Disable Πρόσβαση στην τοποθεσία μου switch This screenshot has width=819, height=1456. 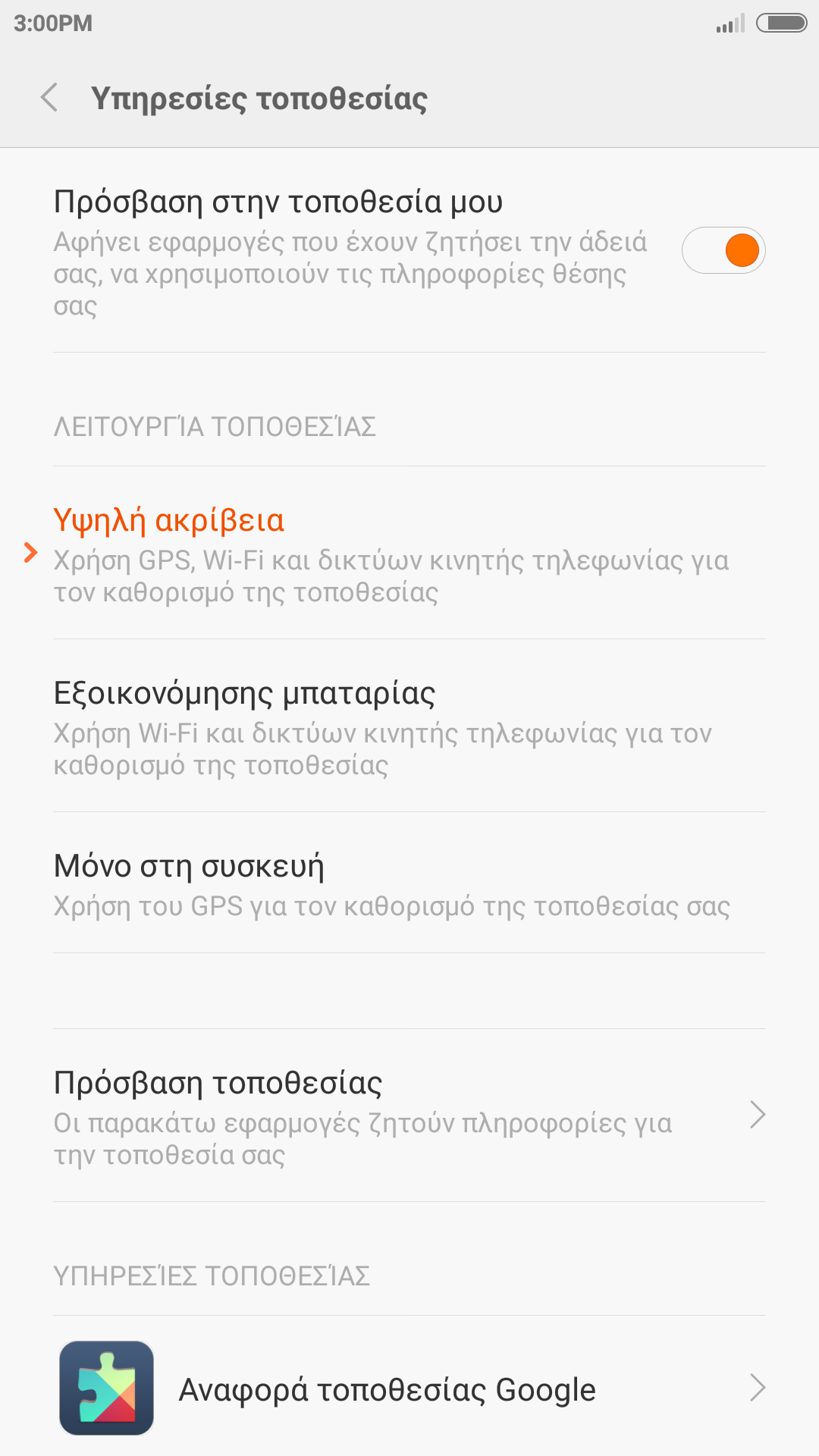(x=723, y=251)
